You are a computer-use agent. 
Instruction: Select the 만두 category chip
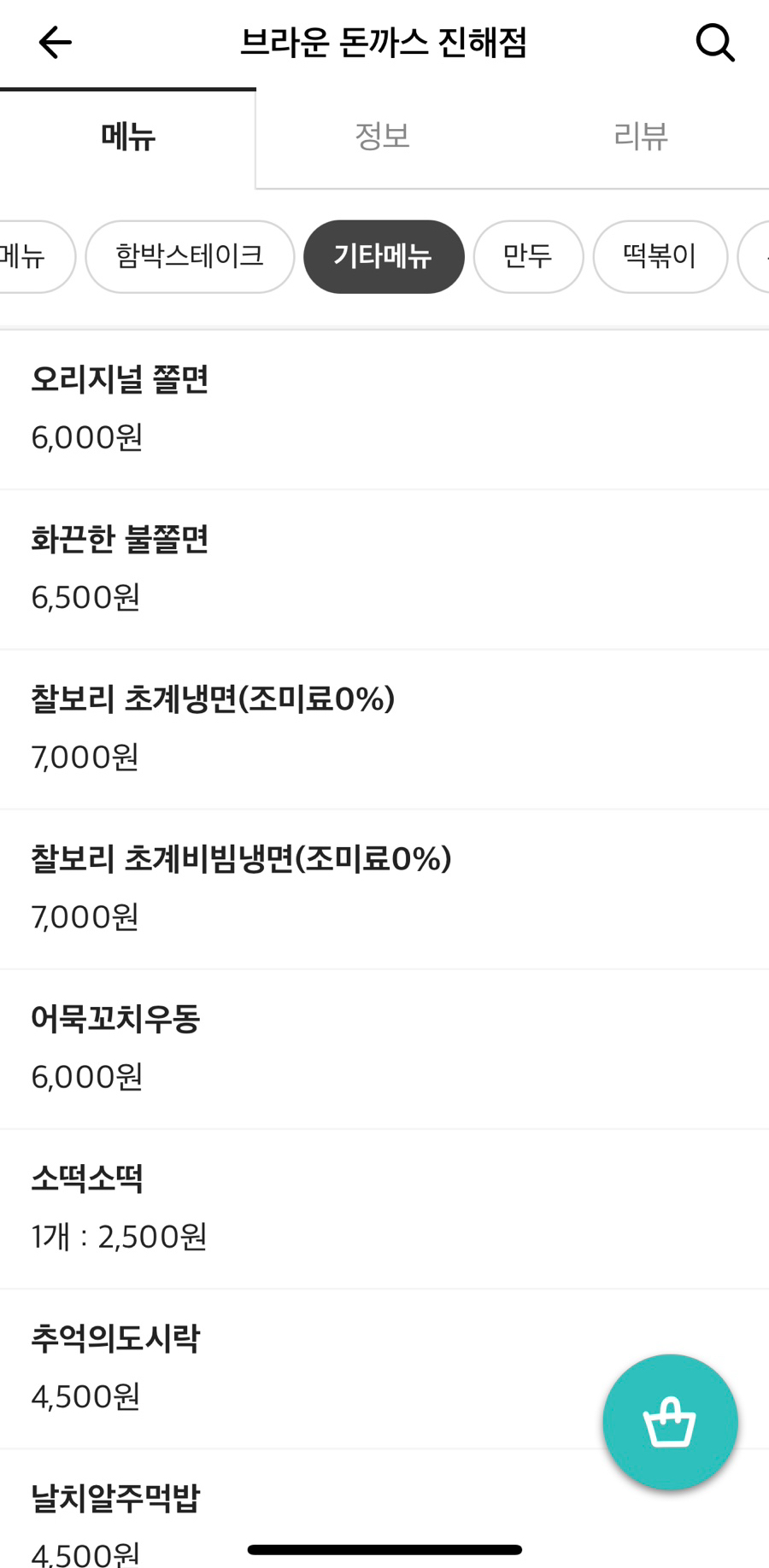(x=528, y=256)
